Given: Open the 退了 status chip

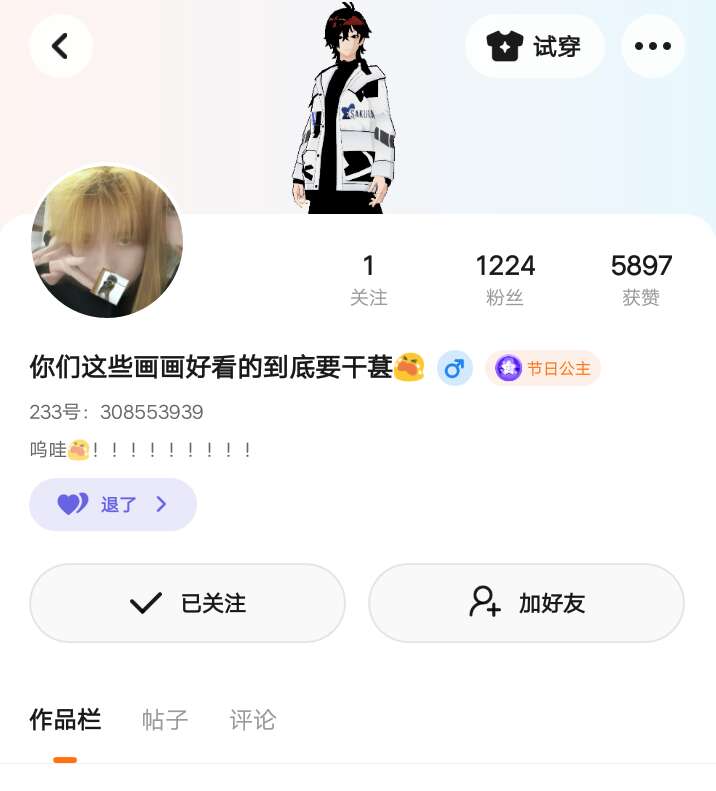Looking at the screenshot, I should coord(113,504).
